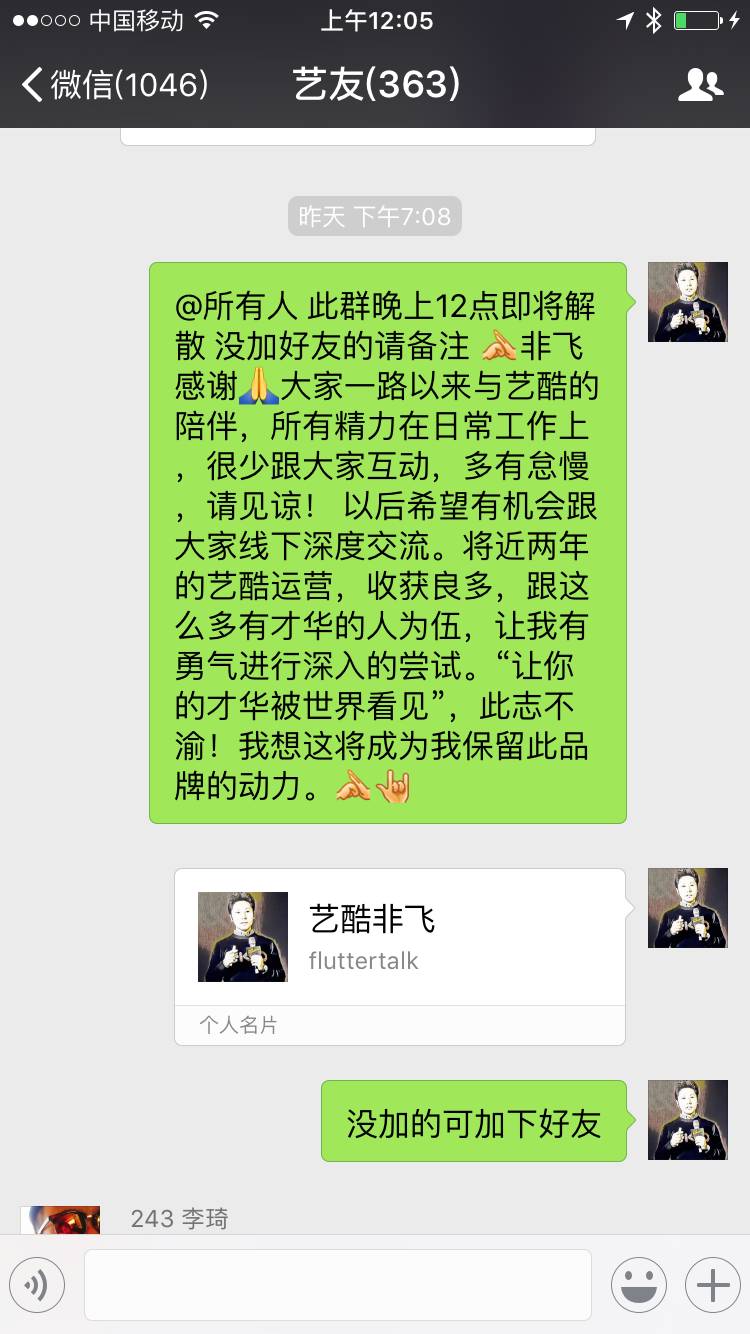
Task: Select the 没加的可加下好友 message bubble
Action: point(473,1122)
